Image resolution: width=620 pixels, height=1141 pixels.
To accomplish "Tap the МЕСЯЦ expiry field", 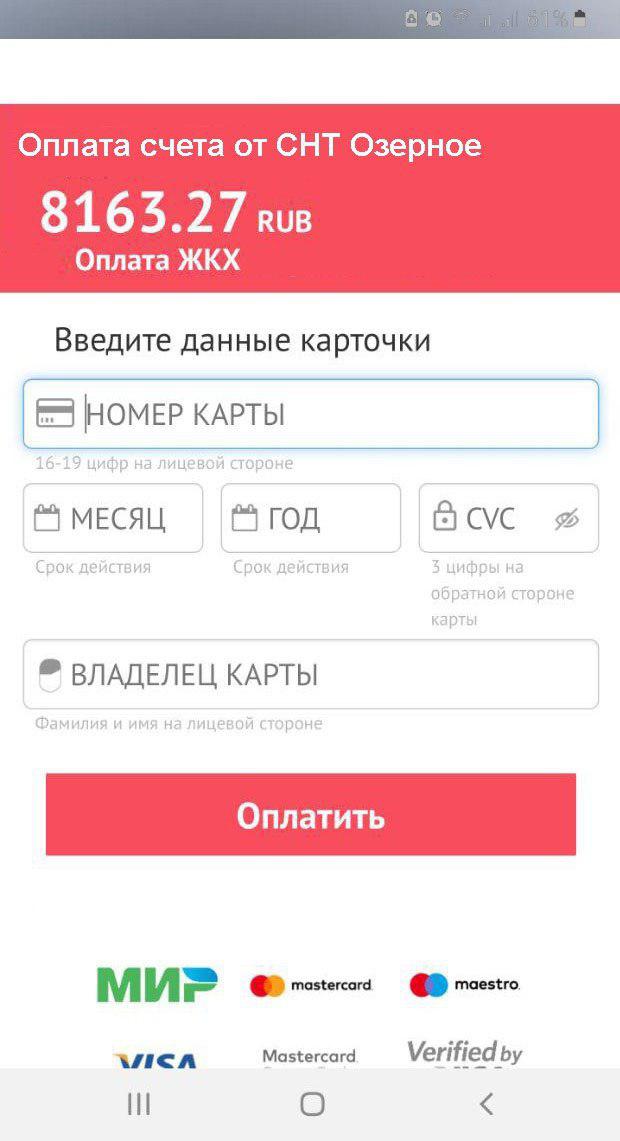I will pos(115,518).
